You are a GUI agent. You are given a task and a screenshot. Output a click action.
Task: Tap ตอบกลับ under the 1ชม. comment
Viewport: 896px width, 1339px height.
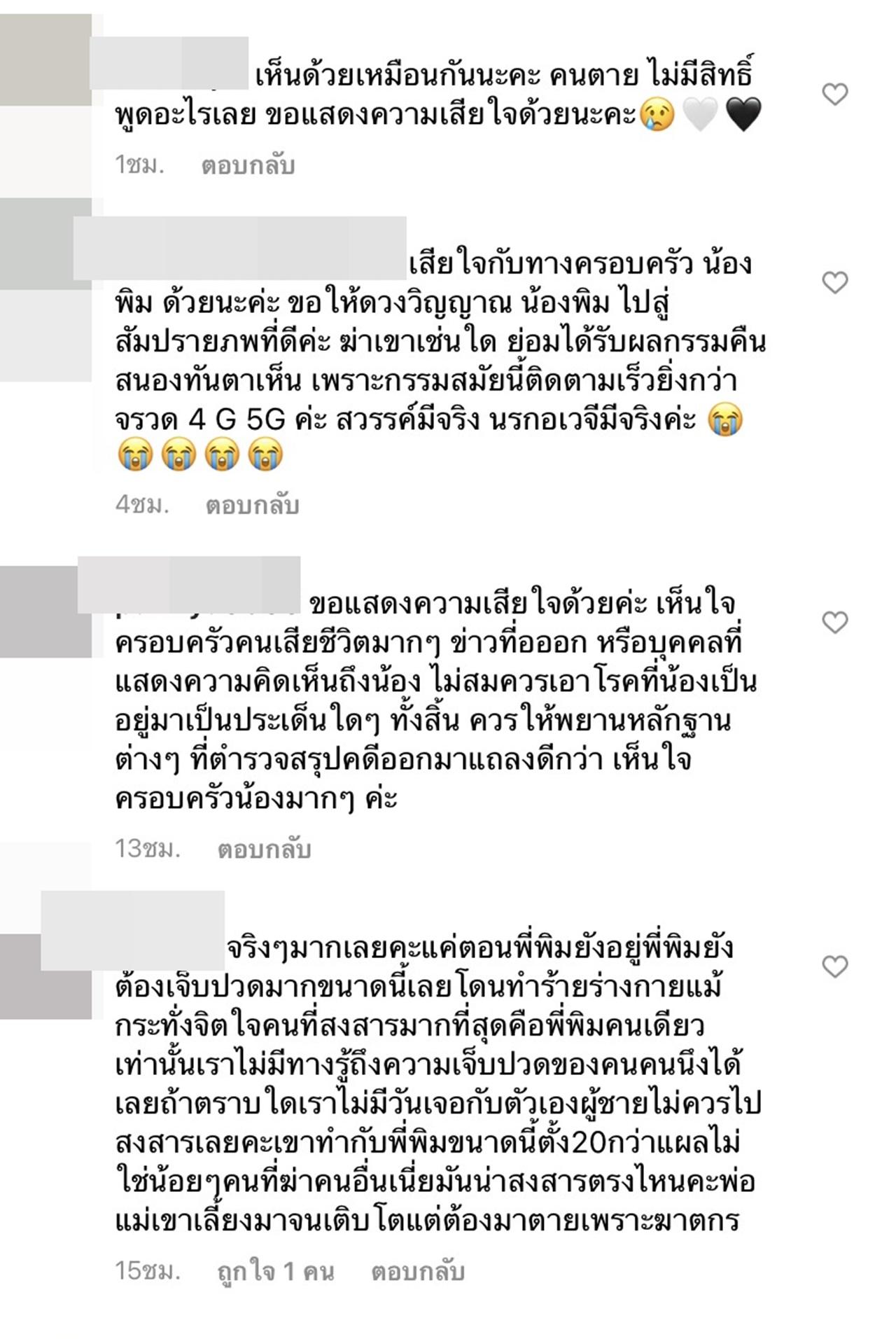(248, 166)
